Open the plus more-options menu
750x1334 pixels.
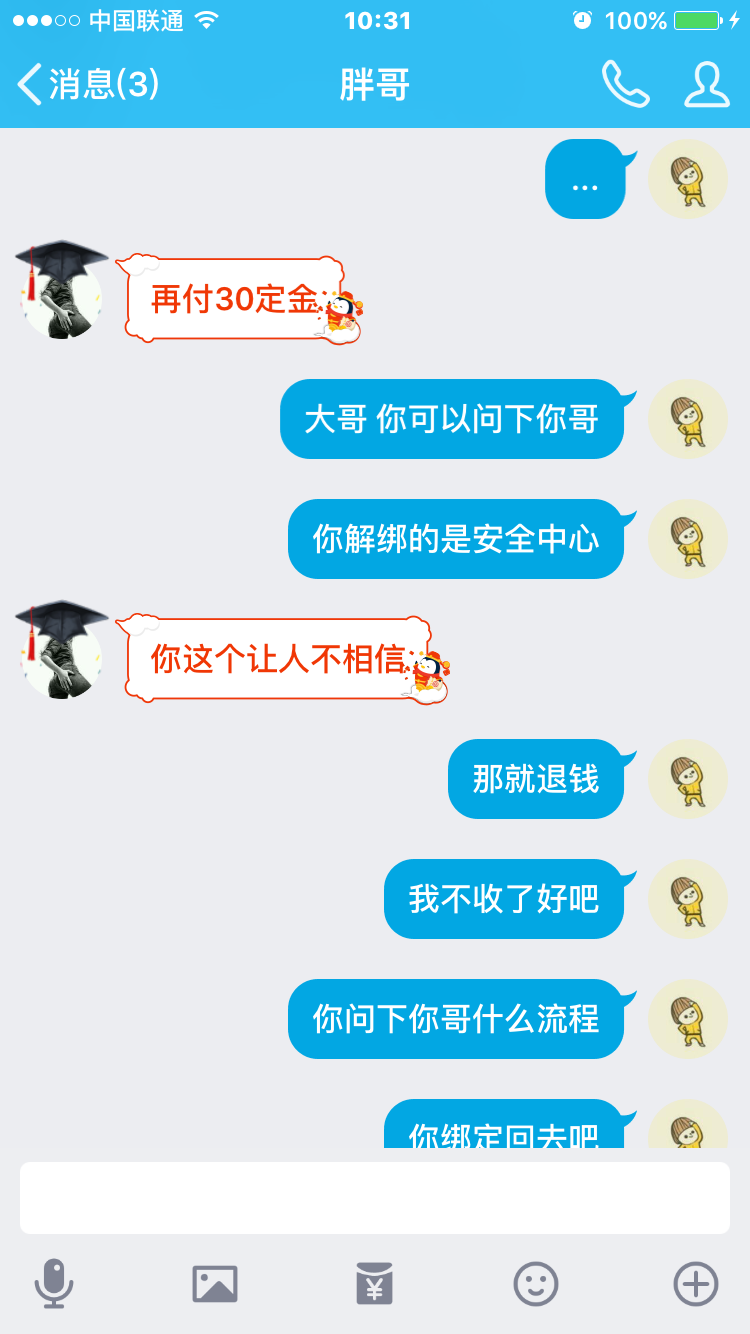pyautogui.click(x=696, y=1283)
